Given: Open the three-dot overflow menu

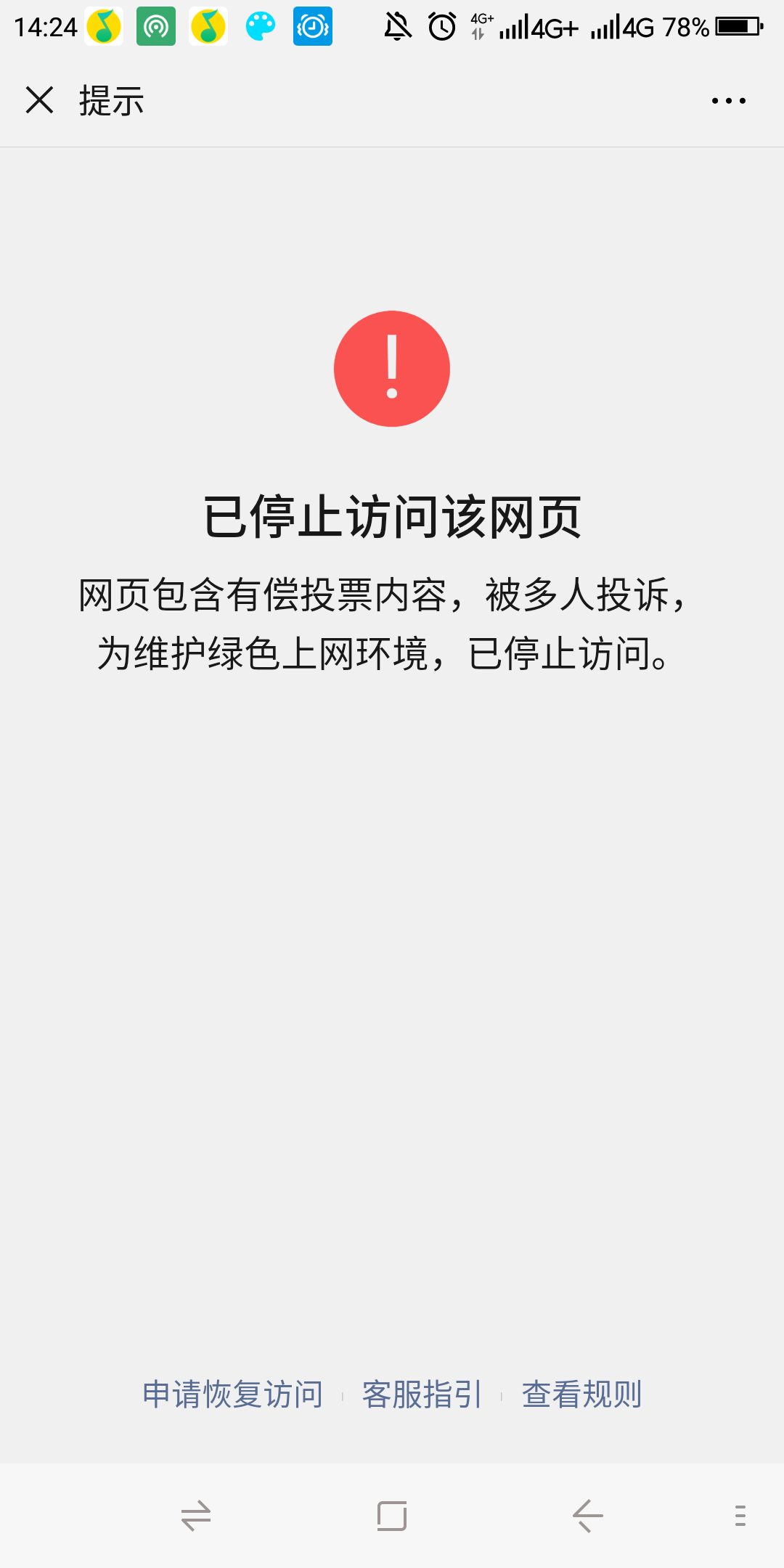Looking at the screenshot, I should point(729,101).
